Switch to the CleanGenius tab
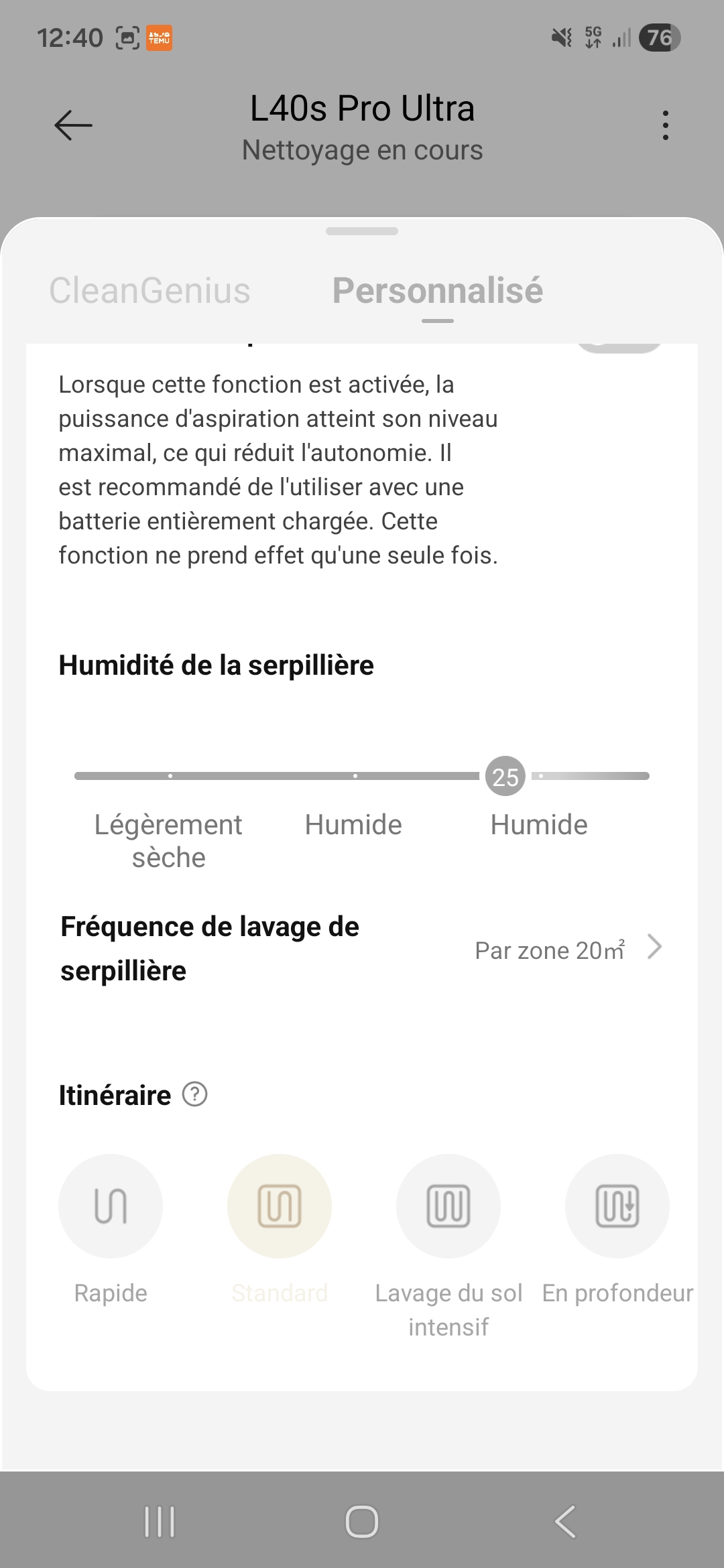This screenshot has width=724, height=1568. pyautogui.click(x=149, y=291)
